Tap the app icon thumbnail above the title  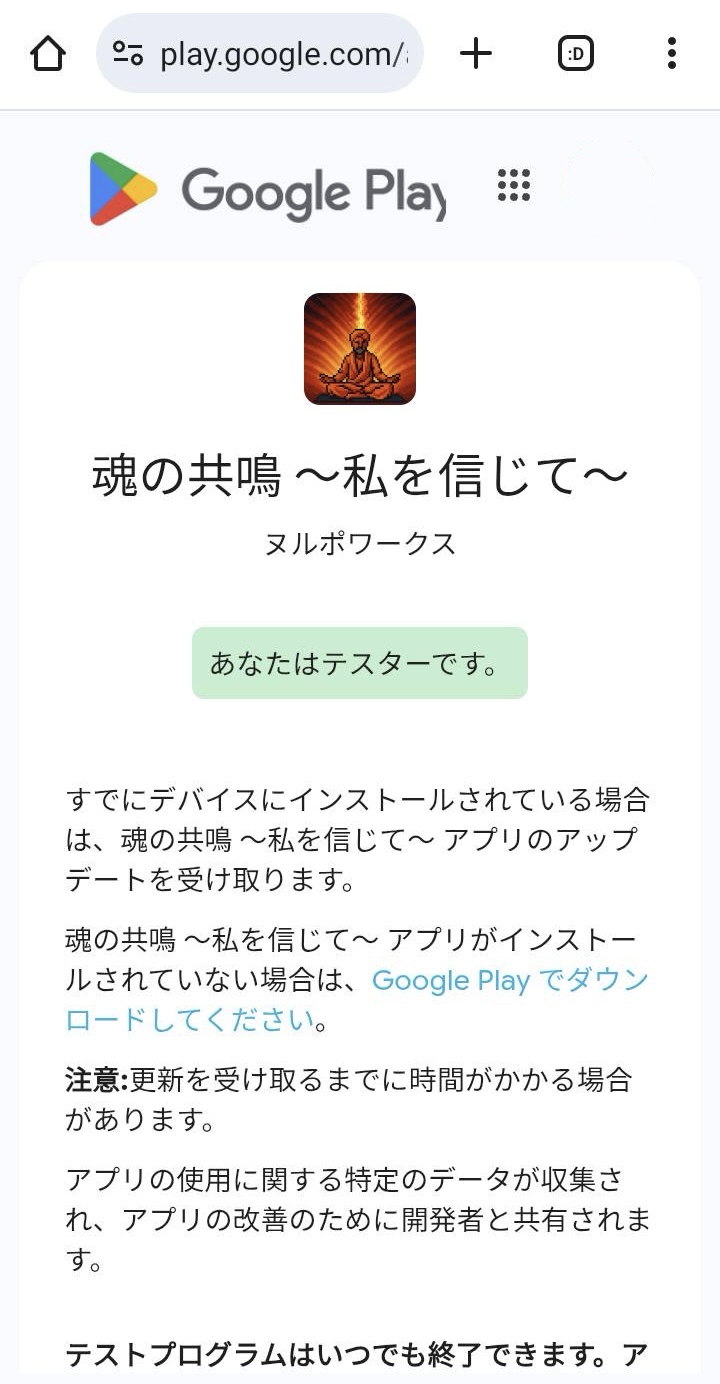pos(360,350)
